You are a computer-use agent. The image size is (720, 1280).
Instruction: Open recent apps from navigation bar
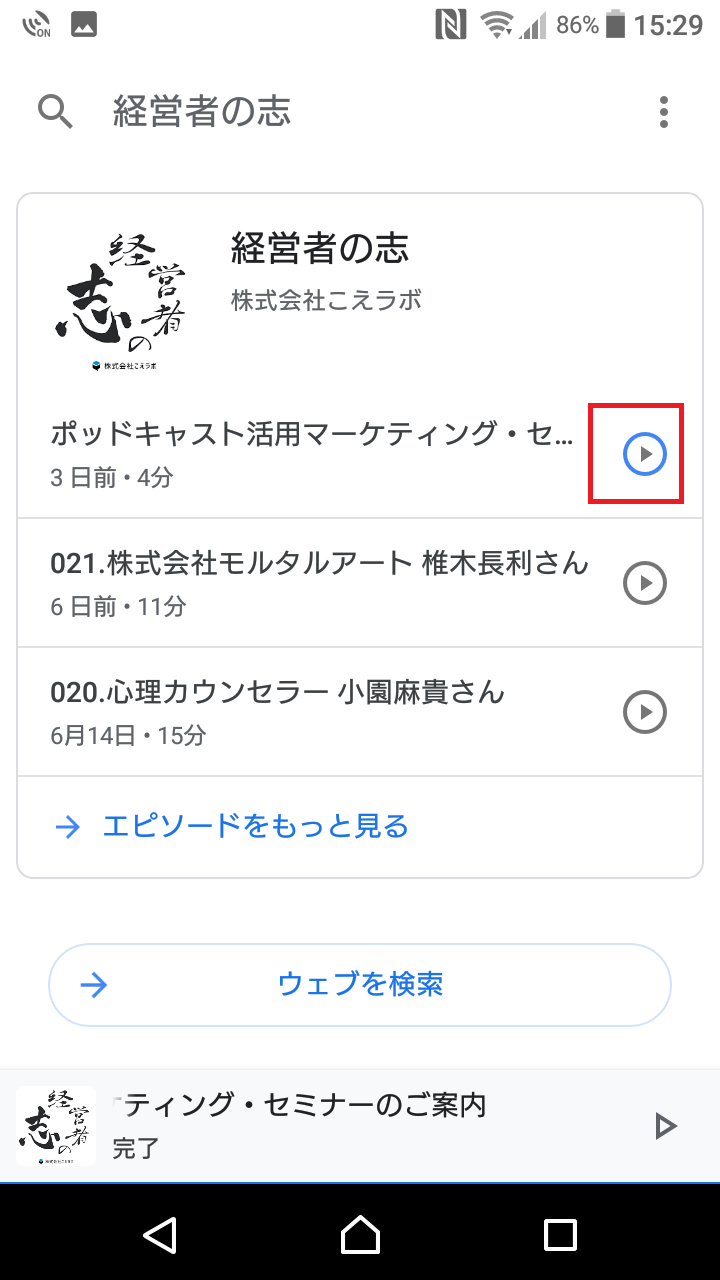560,1235
